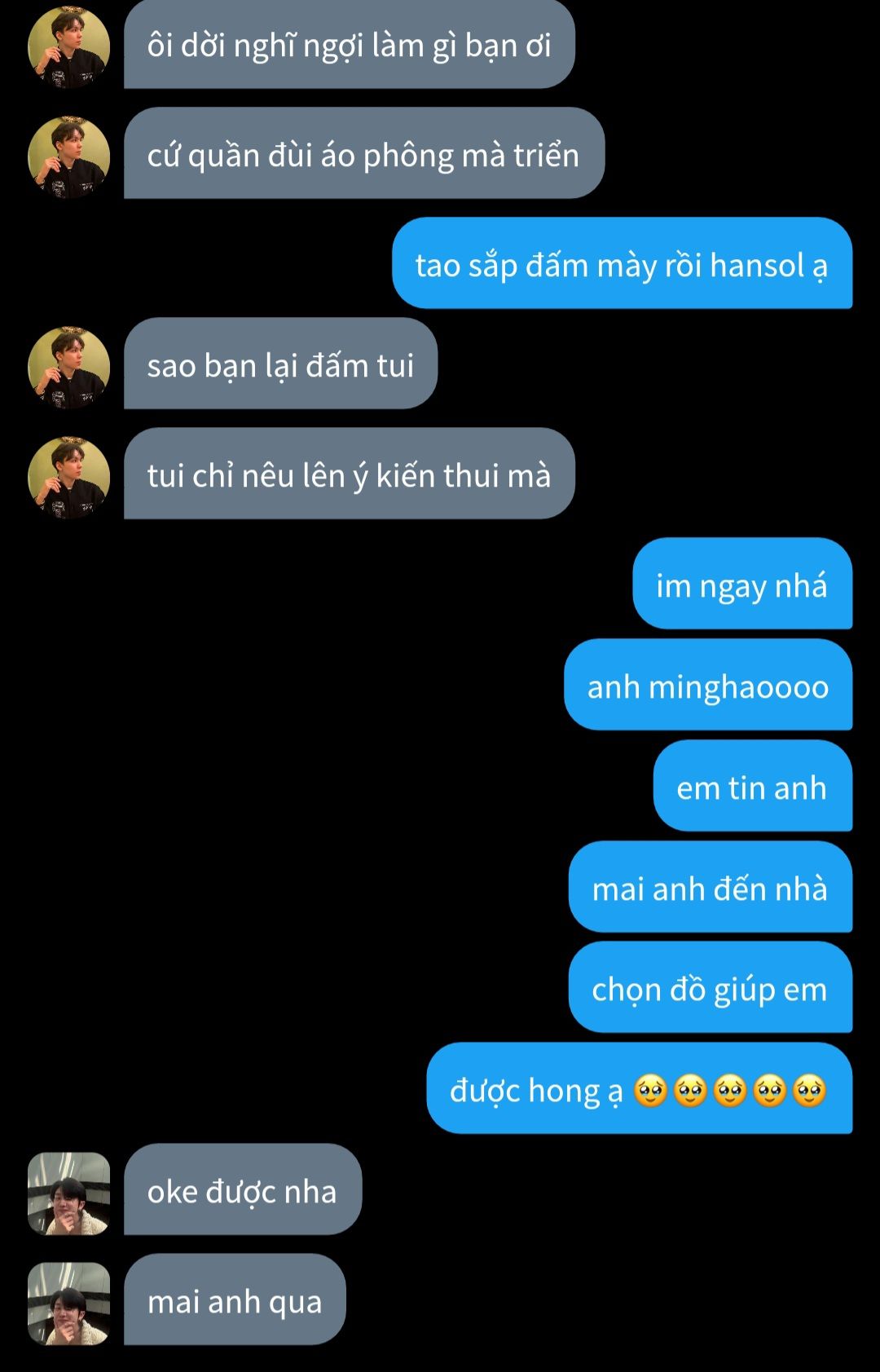Open the avatar next to "tui chỉ nêu lên"
This screenshot has width=880, height=1372.
(x=68, y=476)
